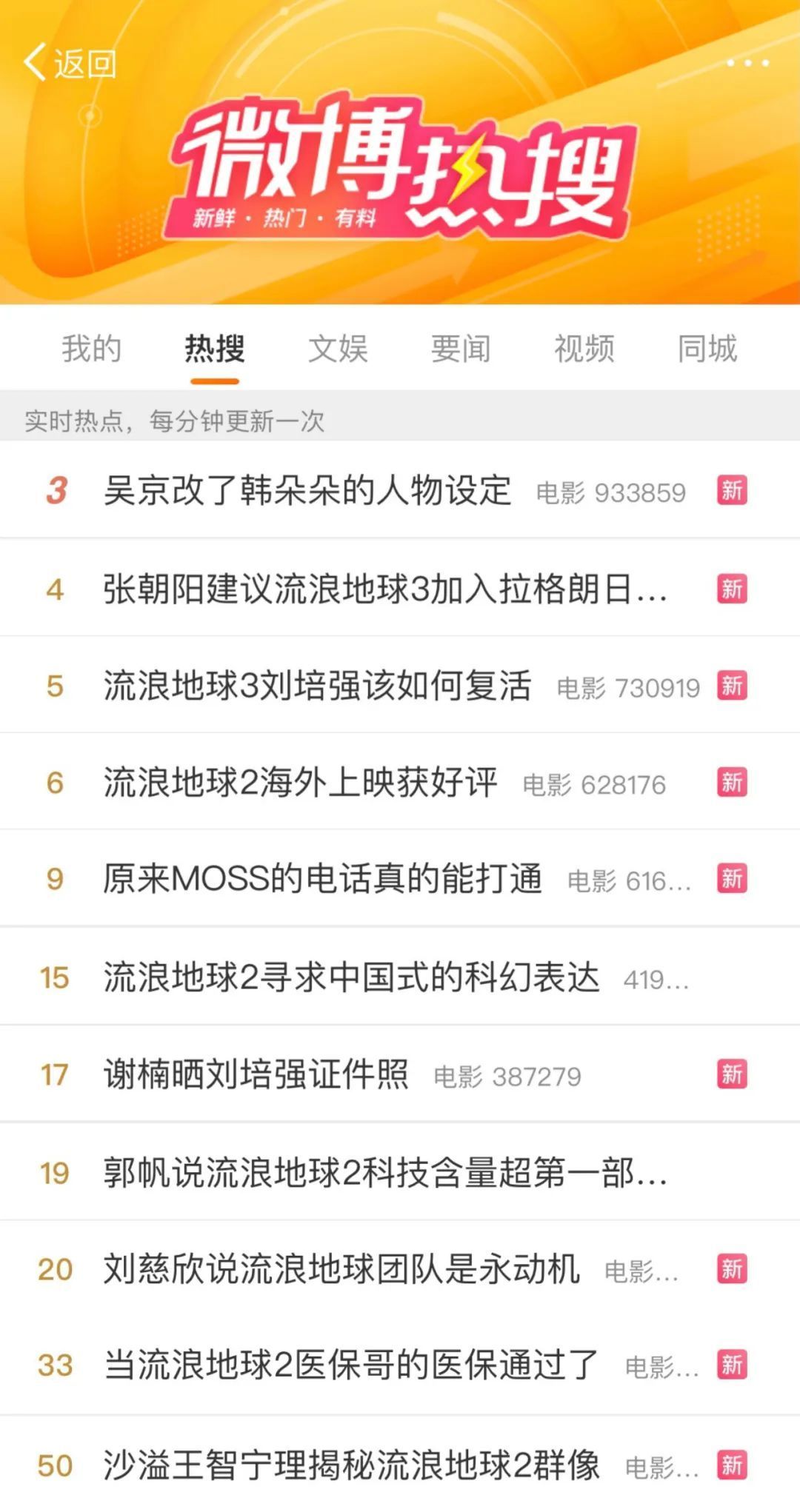The height and width of the screenshot is (1512, 800).
Task: Open topic 流浪地球2海外上映获好评
Action: (300, 783)
